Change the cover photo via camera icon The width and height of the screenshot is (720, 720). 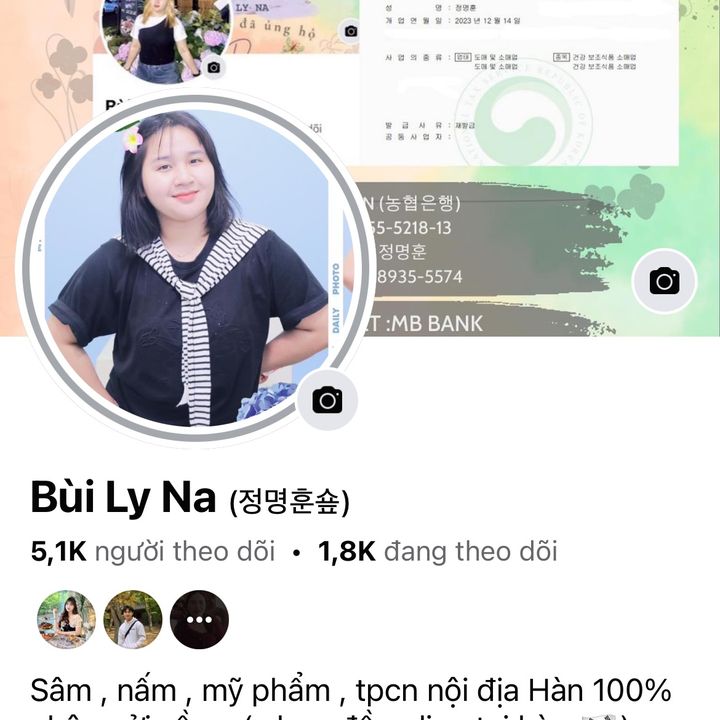click(x=664, y=281)
